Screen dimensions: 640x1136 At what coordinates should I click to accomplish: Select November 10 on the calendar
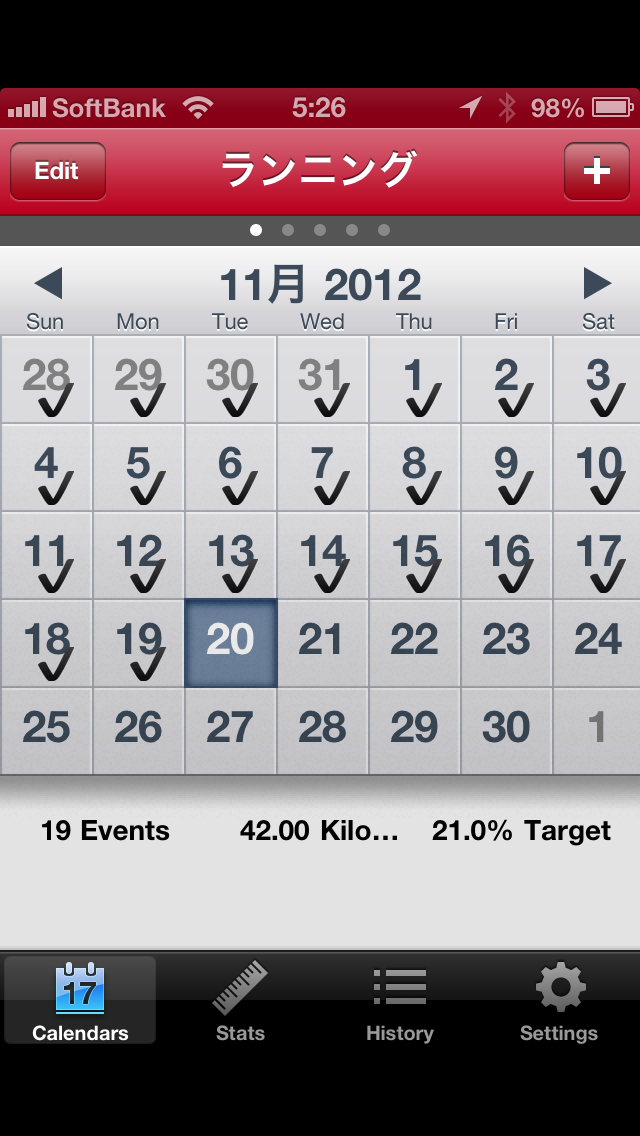tap(597, 467)
